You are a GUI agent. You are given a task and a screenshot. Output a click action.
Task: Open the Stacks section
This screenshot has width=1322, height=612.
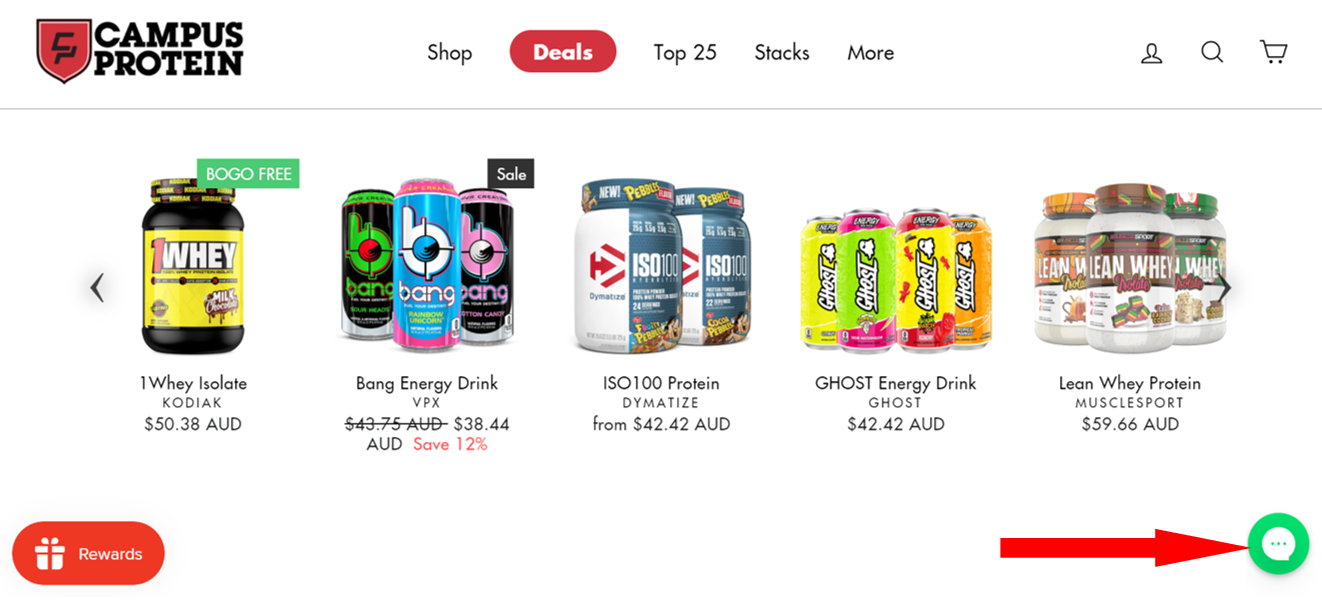pos(782,52)
